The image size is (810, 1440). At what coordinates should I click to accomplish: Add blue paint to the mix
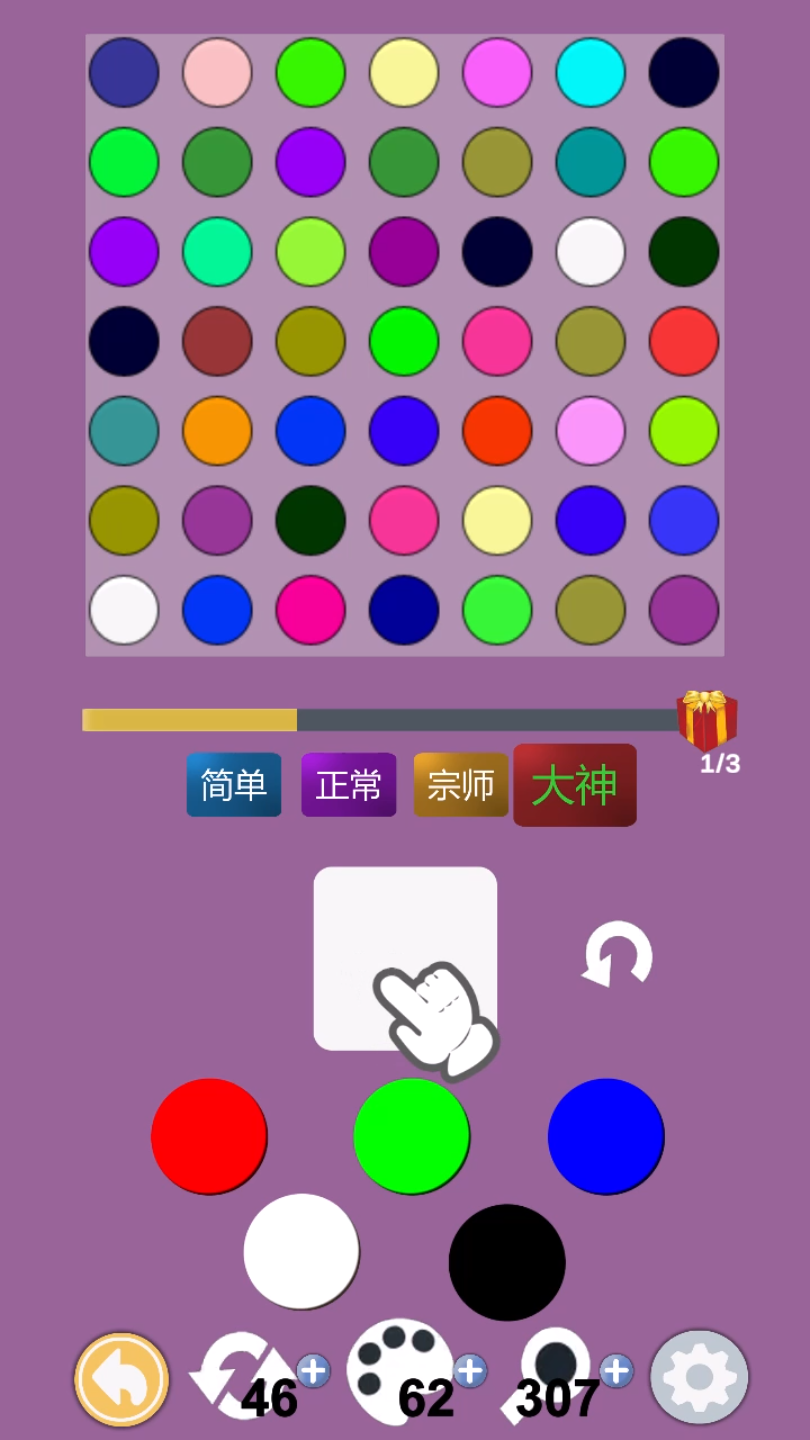click(x=606, y=1136)
